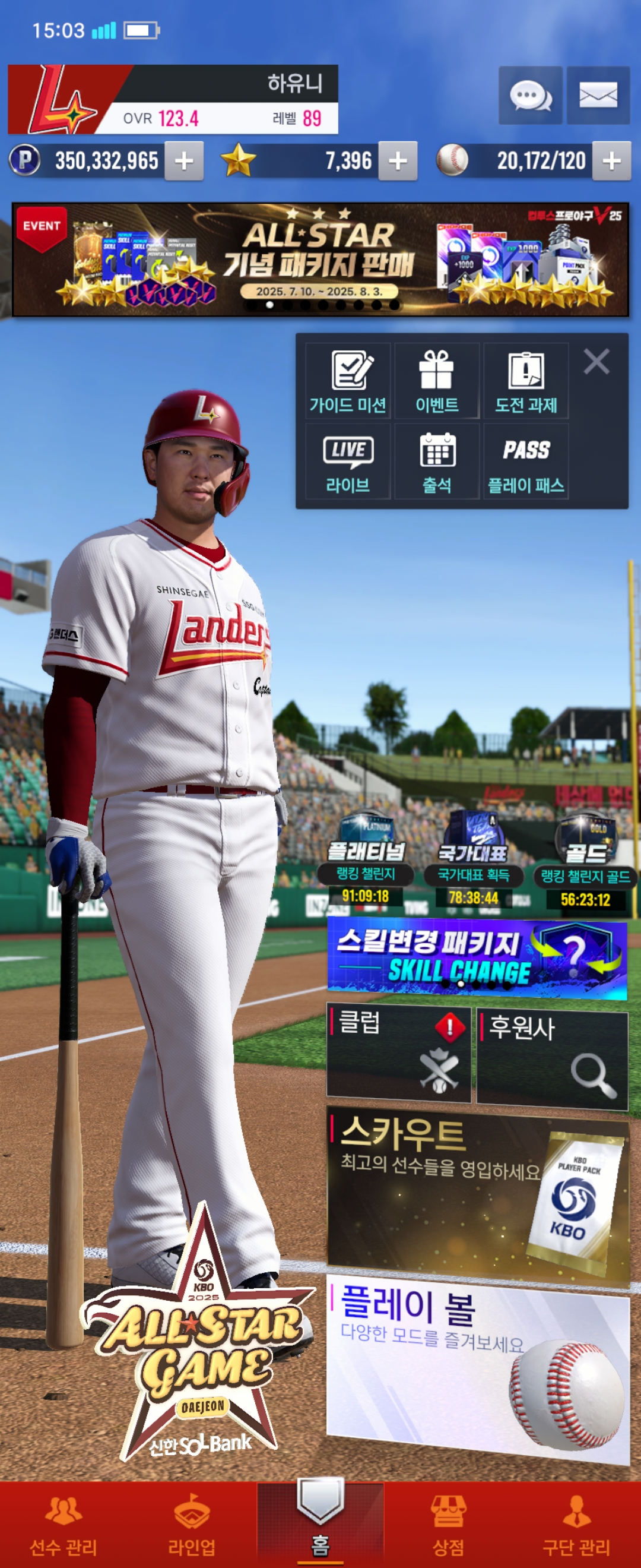Image resolution: width=641 pixels, height=1568 pixels.
Task: Open the 출석 attendance calendar
Action: (437, 463)
